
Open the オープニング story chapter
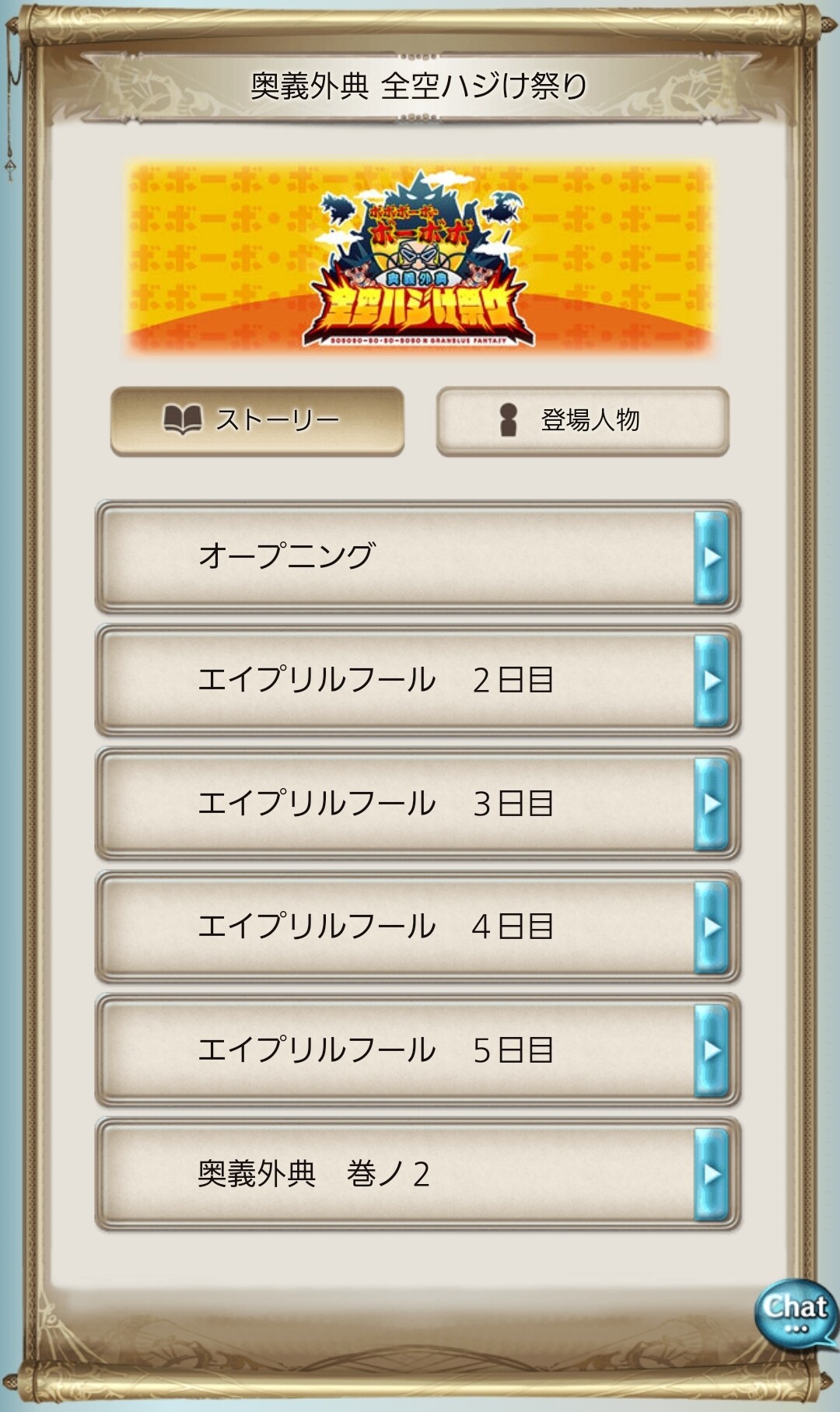pos(417,557)
